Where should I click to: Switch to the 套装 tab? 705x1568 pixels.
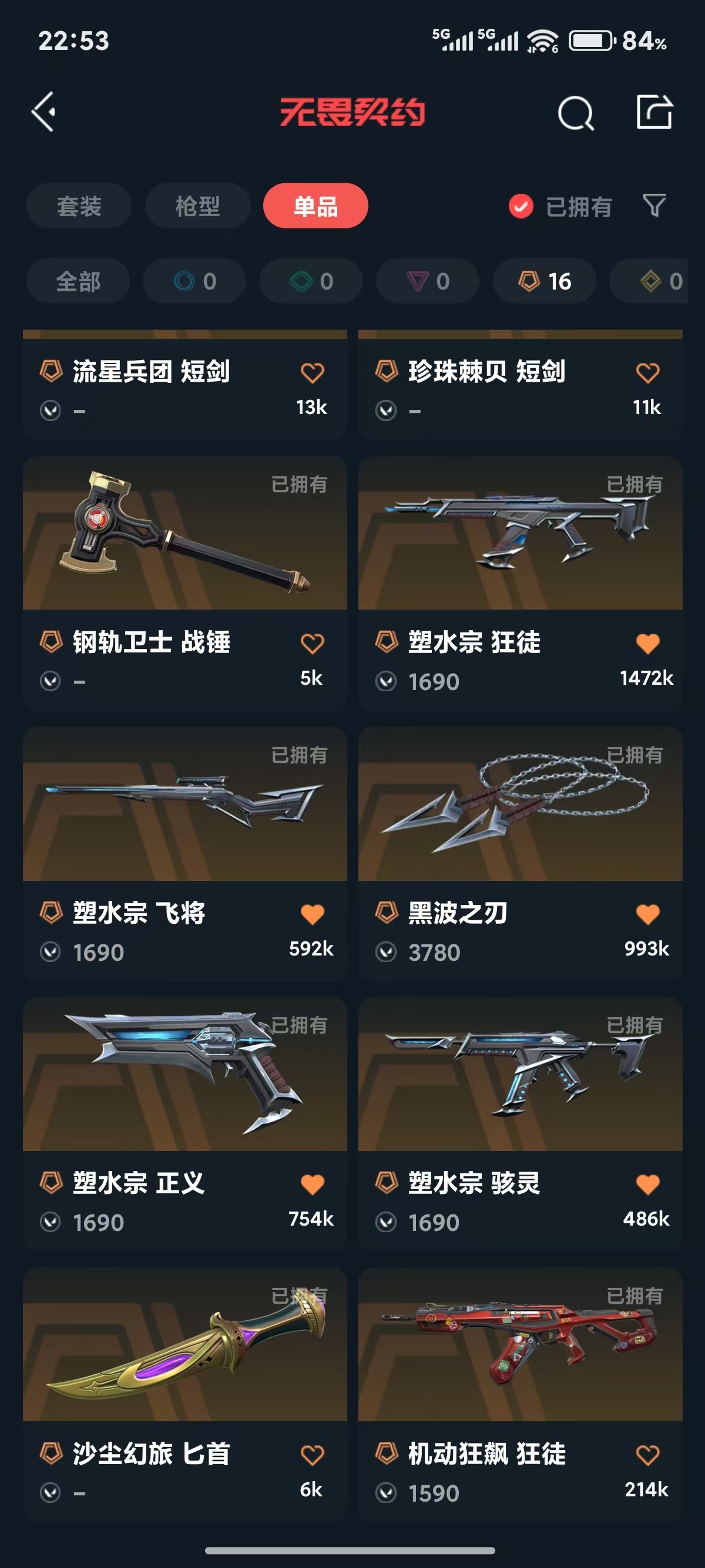click(79, 206)
